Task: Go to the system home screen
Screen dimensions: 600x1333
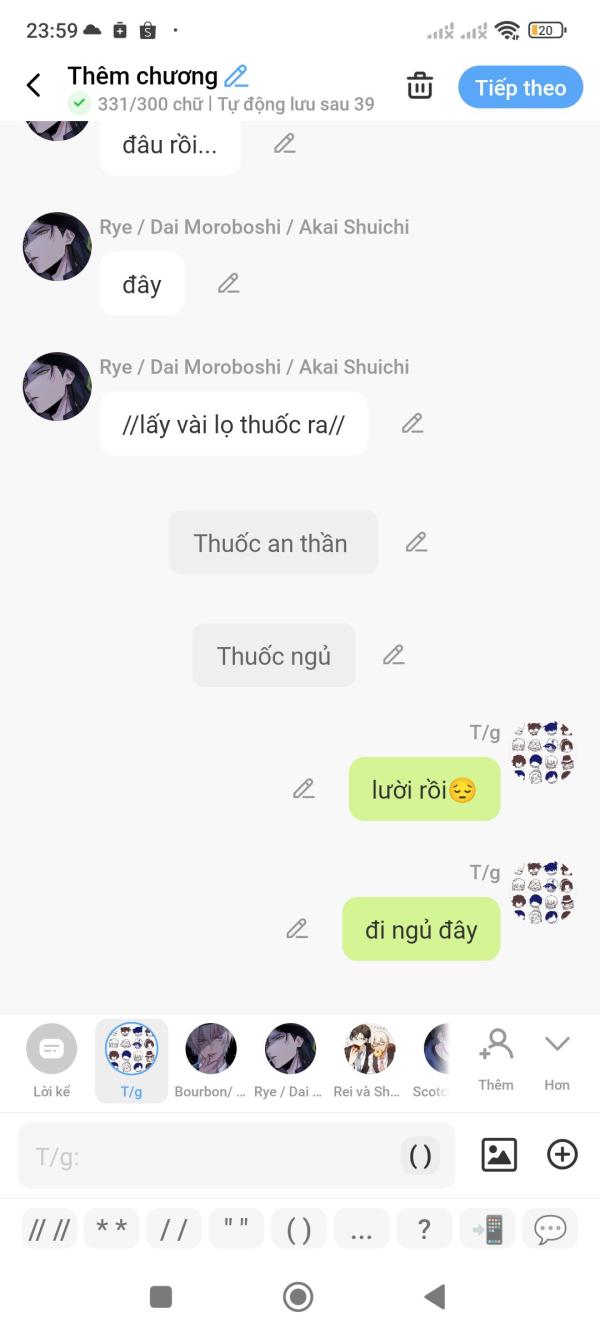Action: point(298,1297)
